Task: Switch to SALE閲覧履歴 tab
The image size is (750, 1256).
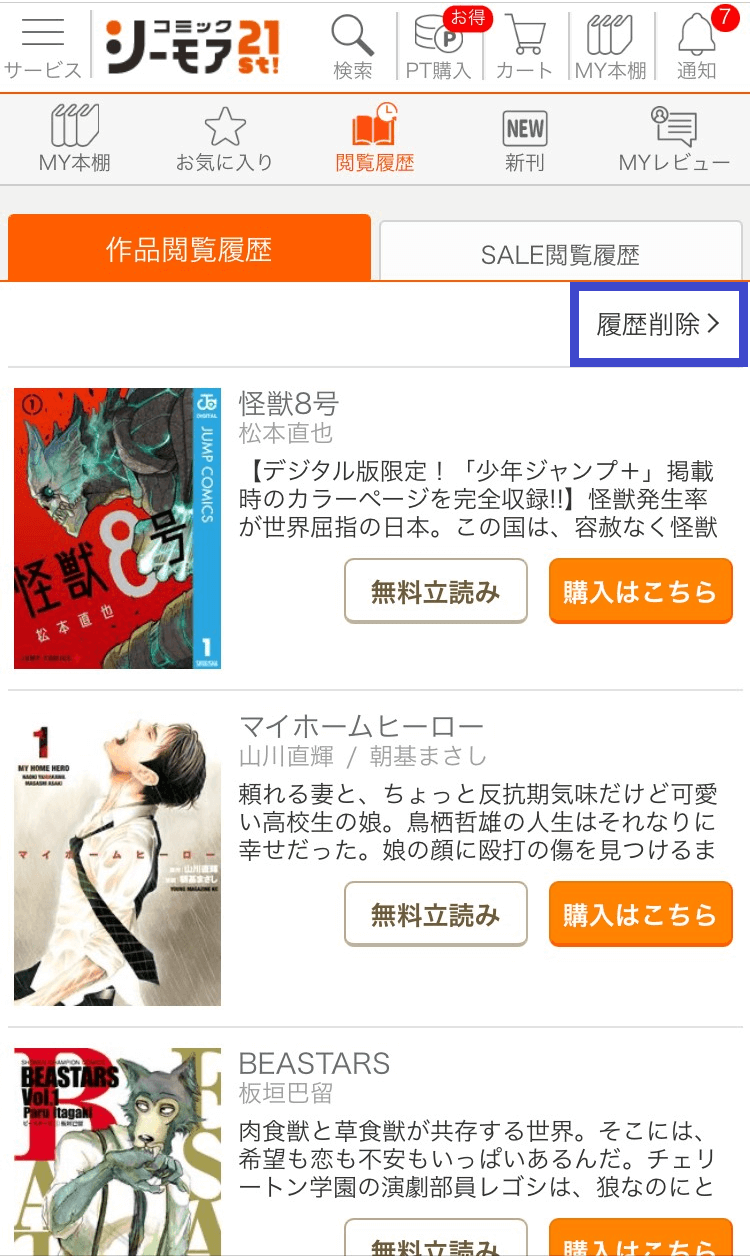Action: coord(560,253)
